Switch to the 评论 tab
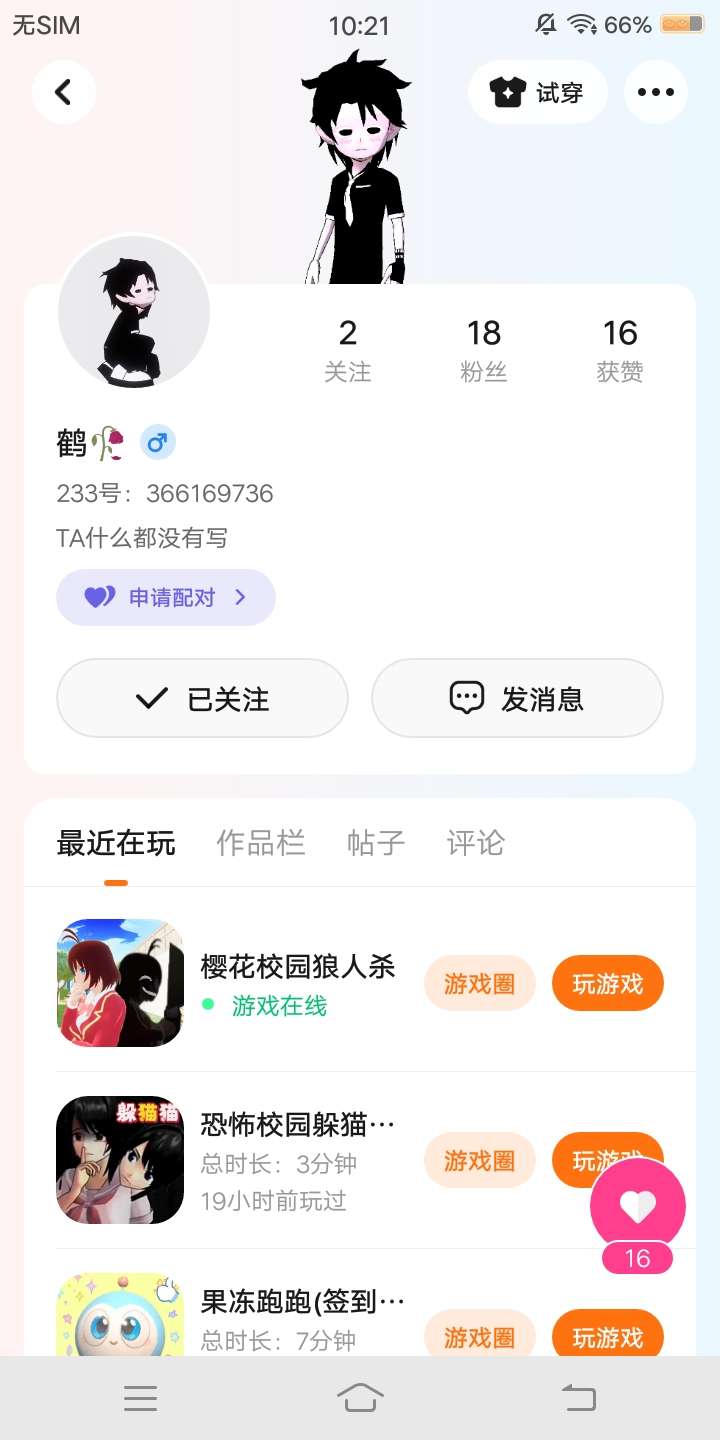720x1440 pixels. point(475,843)
